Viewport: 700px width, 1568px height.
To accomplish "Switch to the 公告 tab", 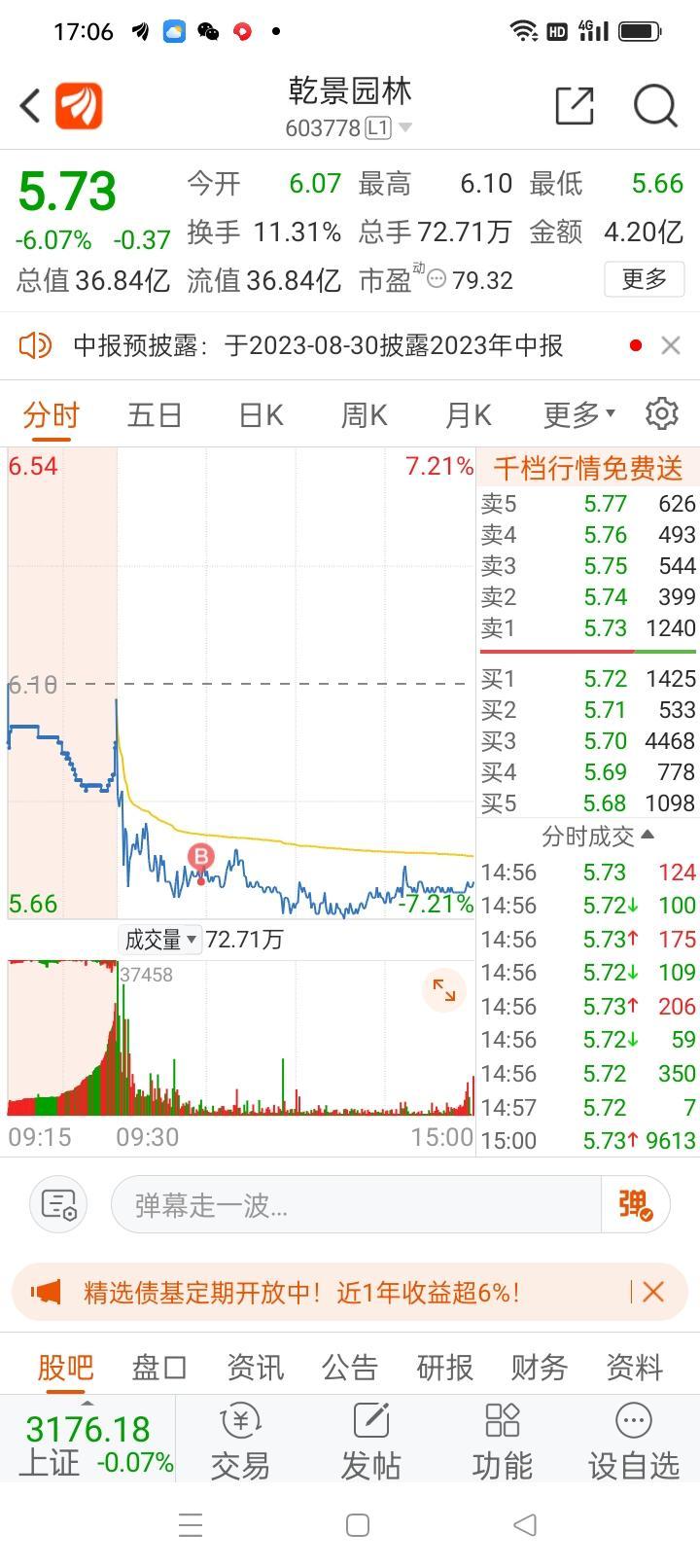I will (349, 1368).
